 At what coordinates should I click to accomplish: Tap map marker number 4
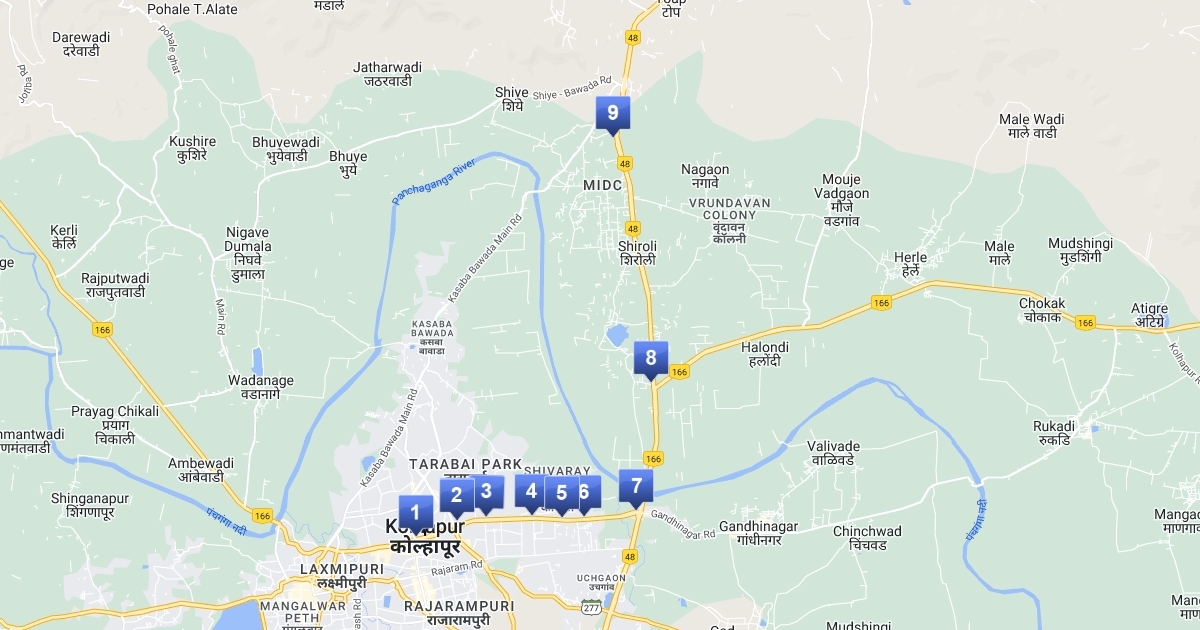coord(531,490)
